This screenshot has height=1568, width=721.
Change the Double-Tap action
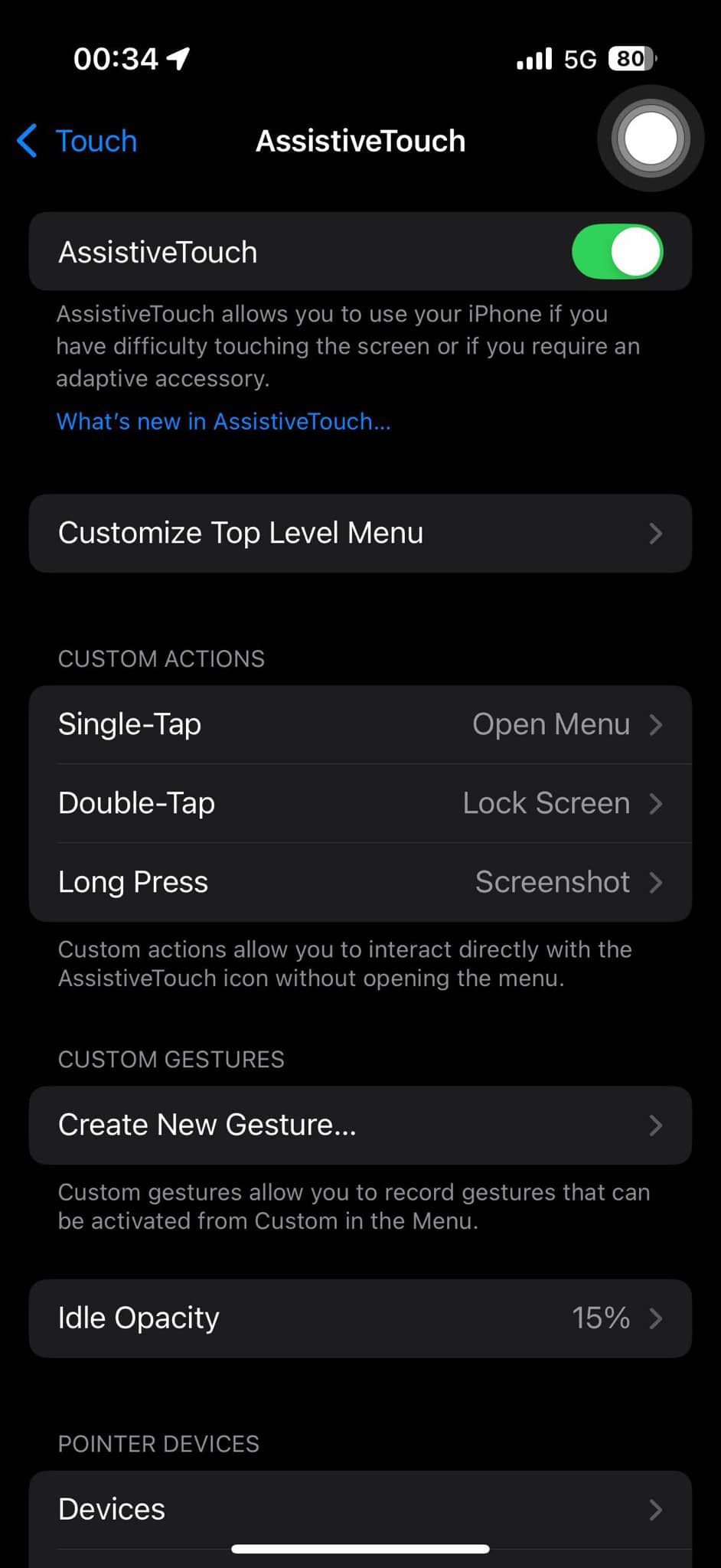[x=360, y=803]
